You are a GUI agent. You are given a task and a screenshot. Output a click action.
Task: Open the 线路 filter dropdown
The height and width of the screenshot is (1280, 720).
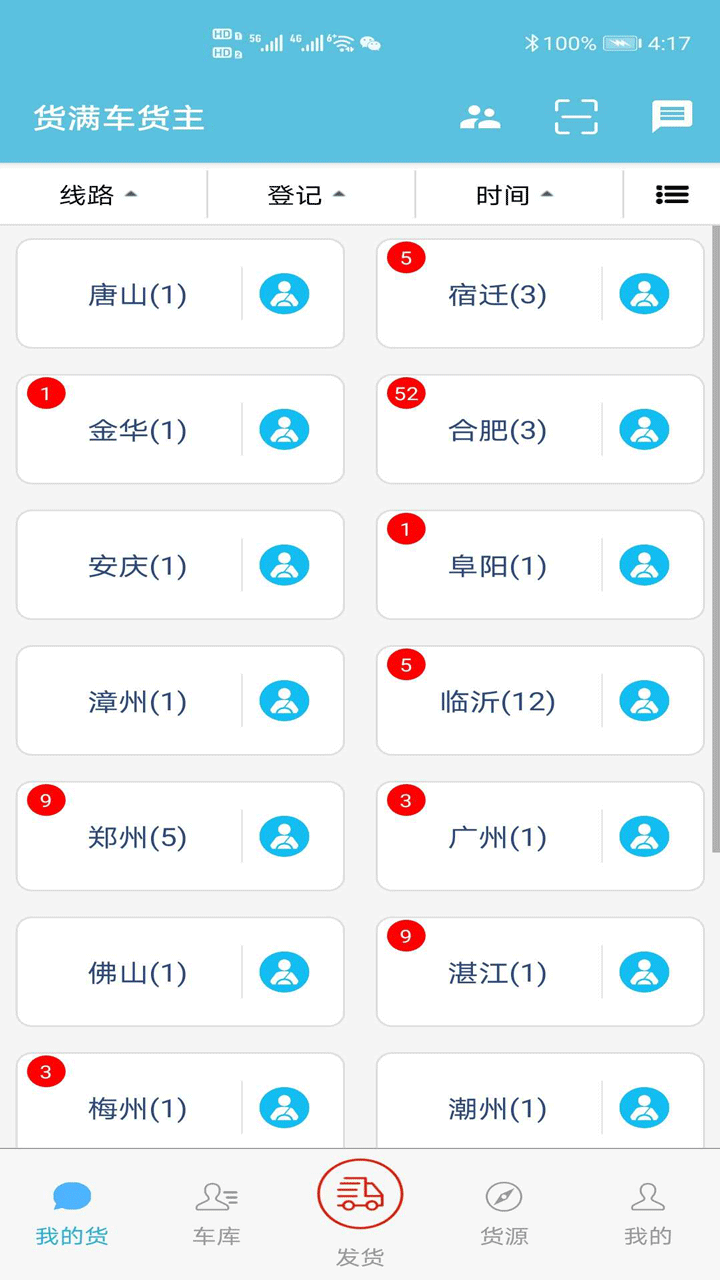[96, 195]
